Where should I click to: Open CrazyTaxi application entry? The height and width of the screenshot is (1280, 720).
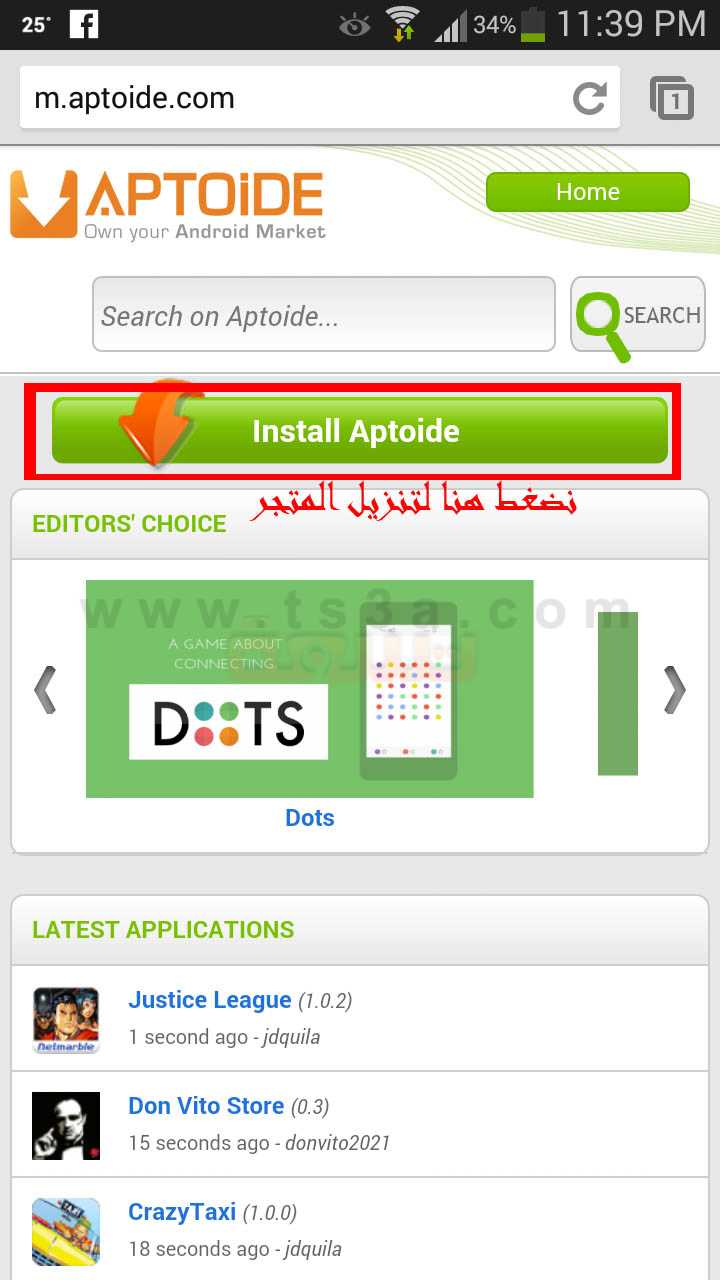point(360,1228)
